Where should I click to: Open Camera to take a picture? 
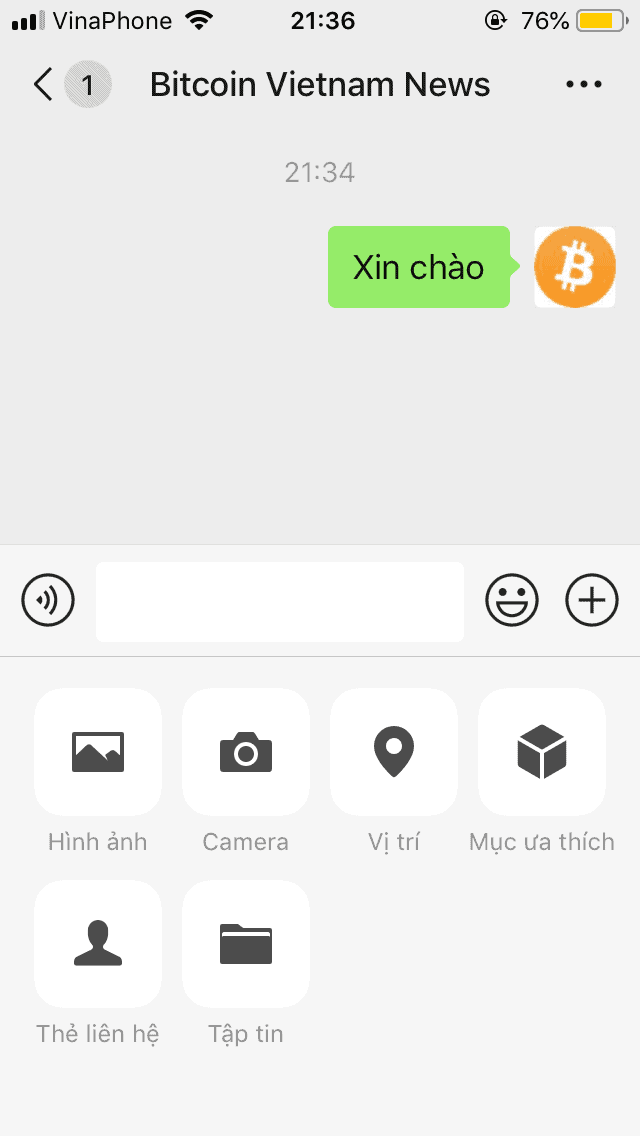246,752
